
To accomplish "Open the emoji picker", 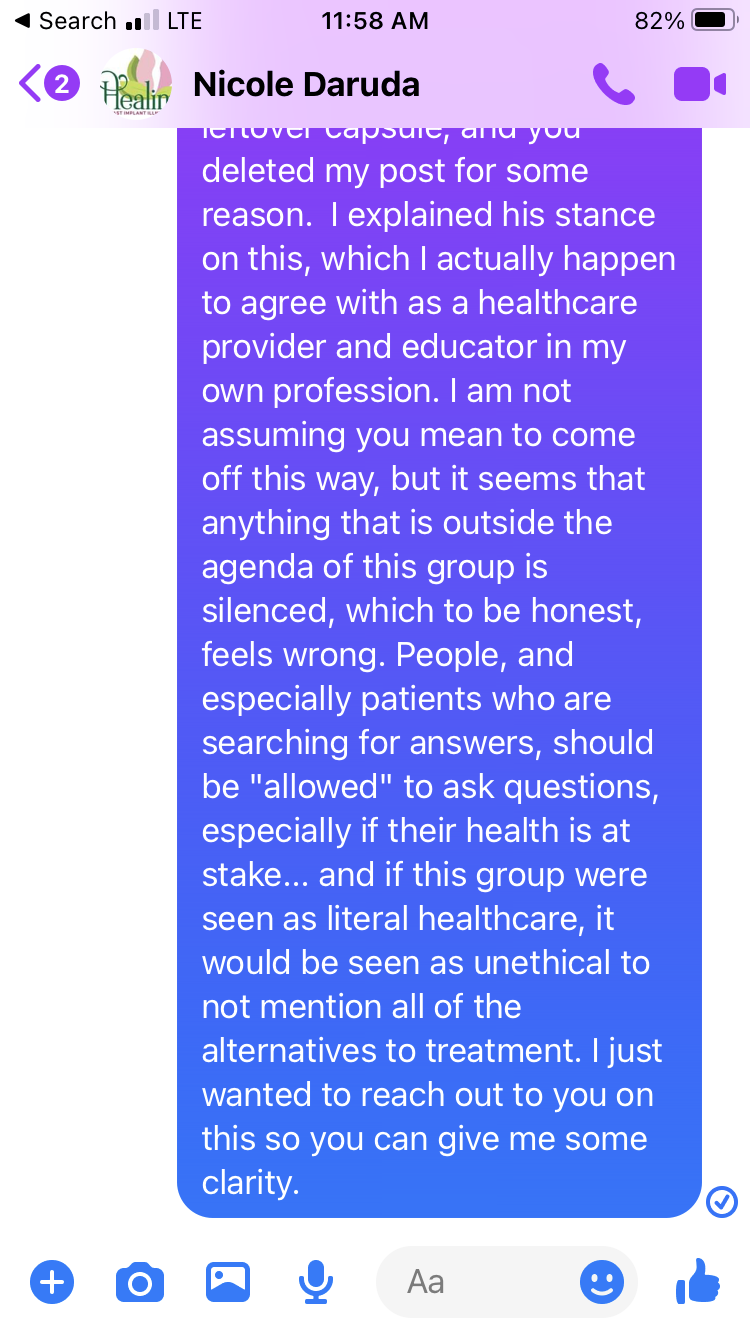I will [602, 1281].
